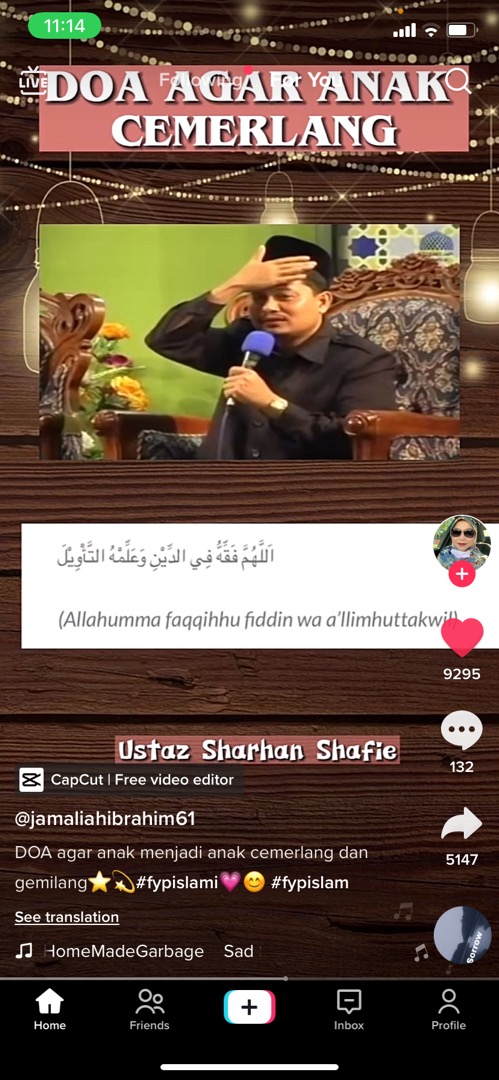
Task: Share this video
Action: pos(462,823)
